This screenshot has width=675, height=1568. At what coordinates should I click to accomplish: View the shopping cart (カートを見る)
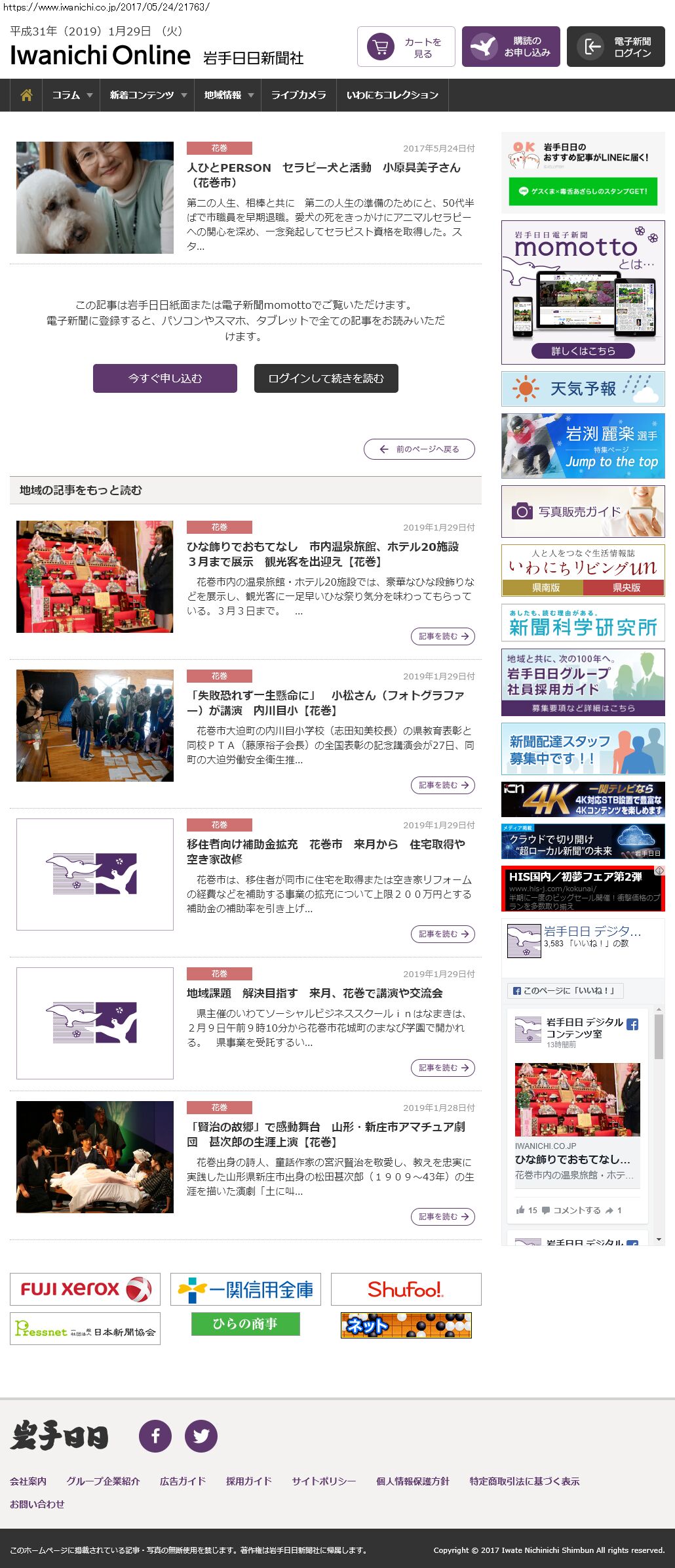point(406,47)
